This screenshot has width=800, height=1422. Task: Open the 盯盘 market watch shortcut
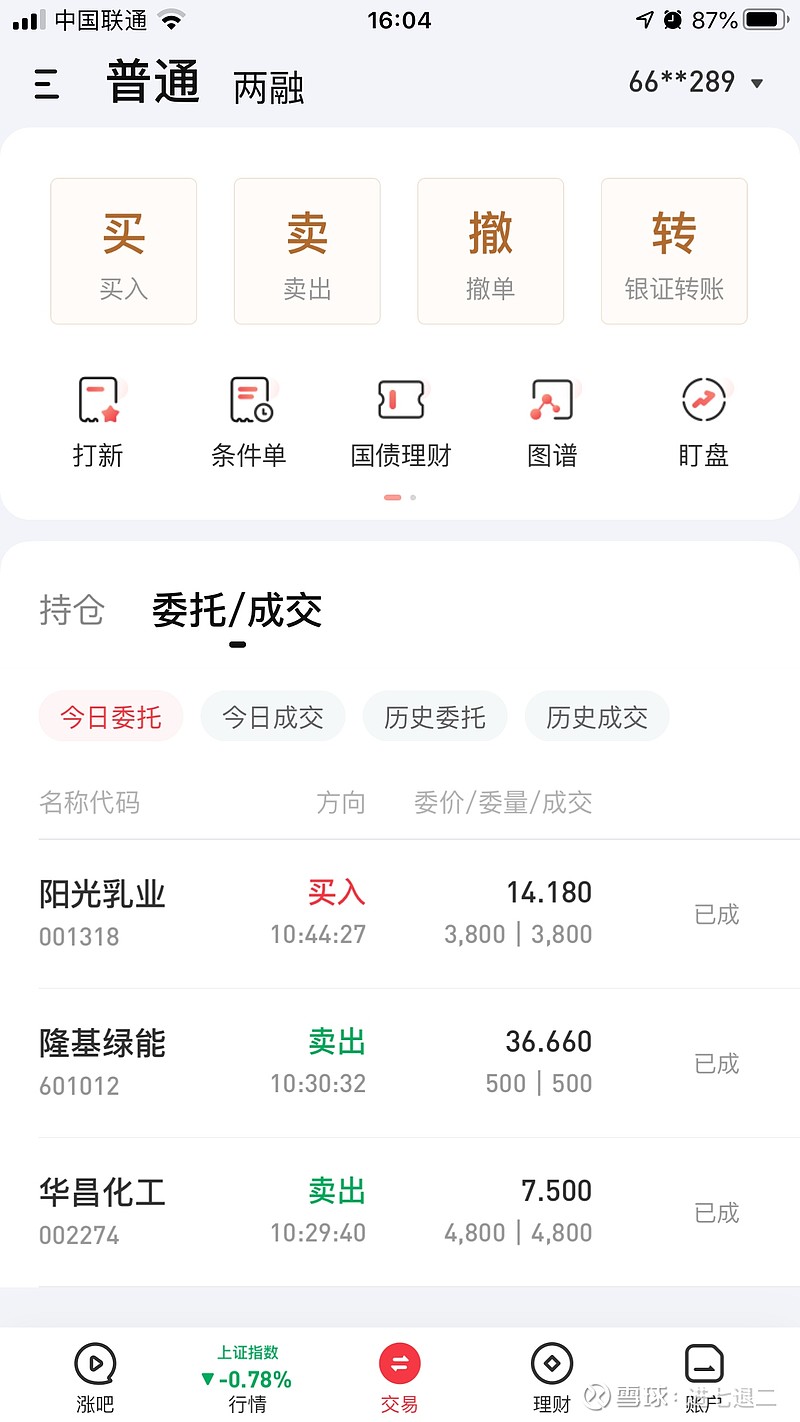tap(704, 422)
